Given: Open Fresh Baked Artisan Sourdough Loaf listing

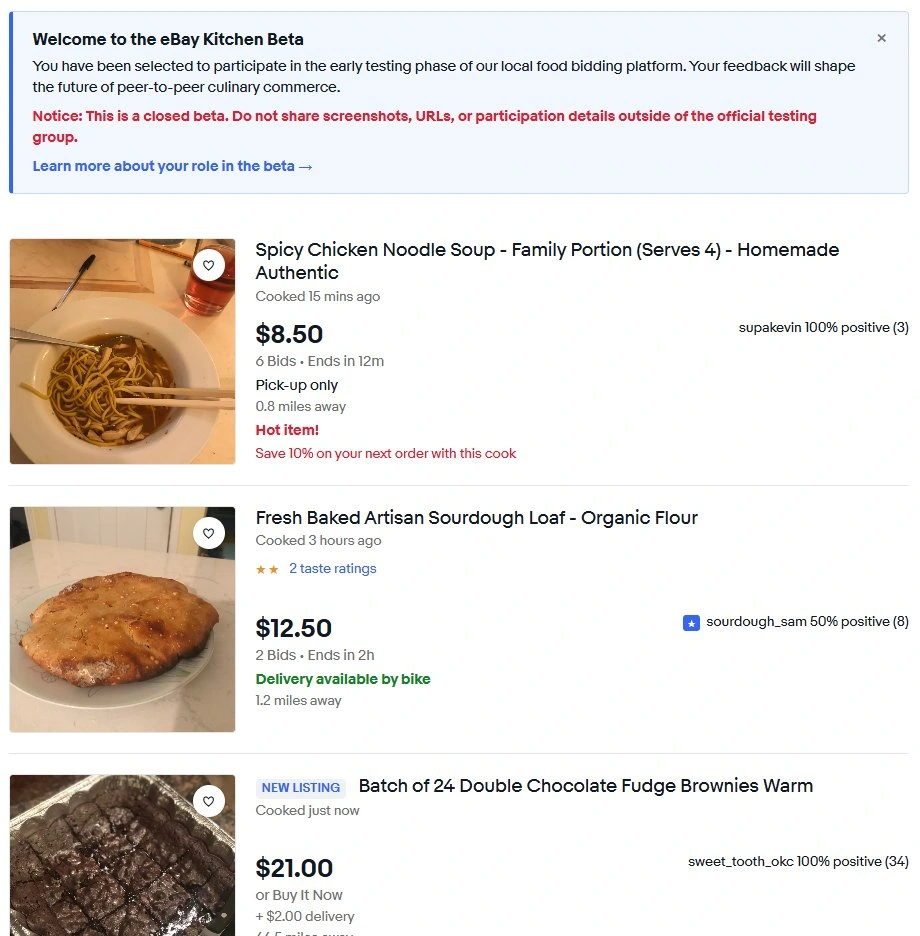Looking at the screenshot, I should pyautogui.click(x=476, y=518).
